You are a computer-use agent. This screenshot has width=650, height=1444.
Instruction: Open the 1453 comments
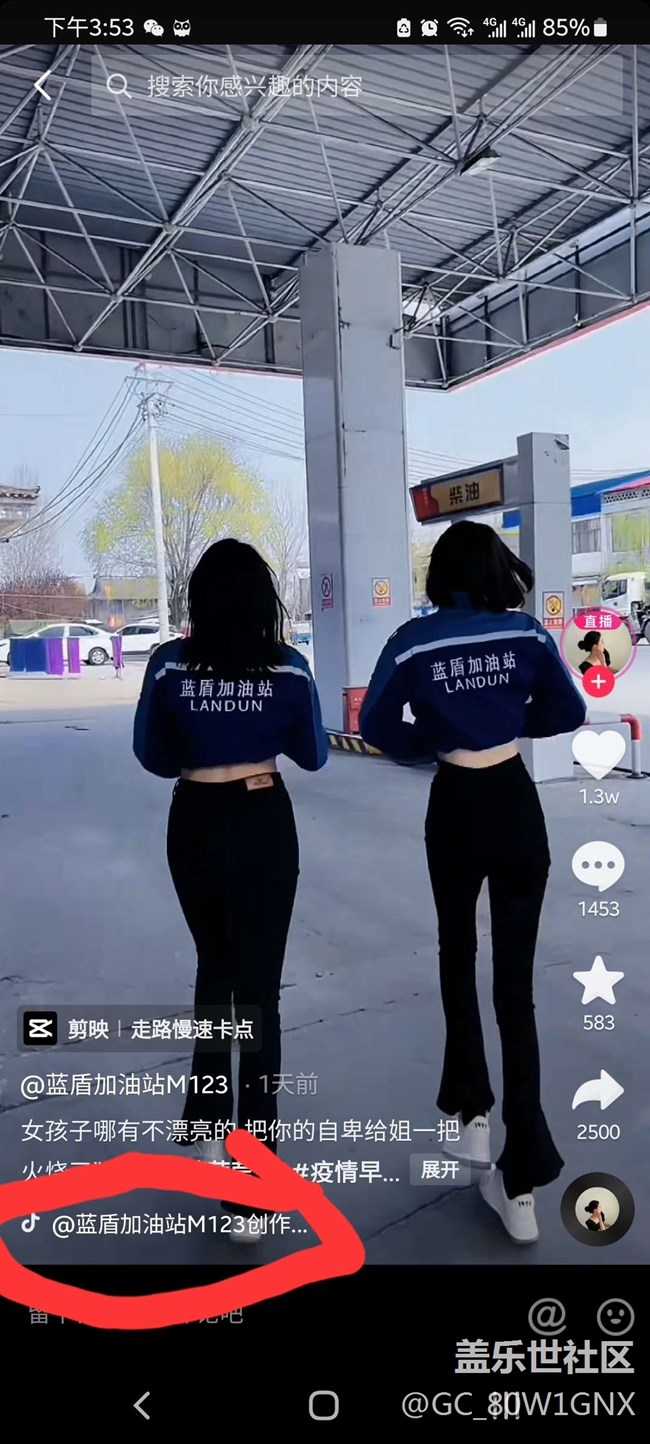598,867
